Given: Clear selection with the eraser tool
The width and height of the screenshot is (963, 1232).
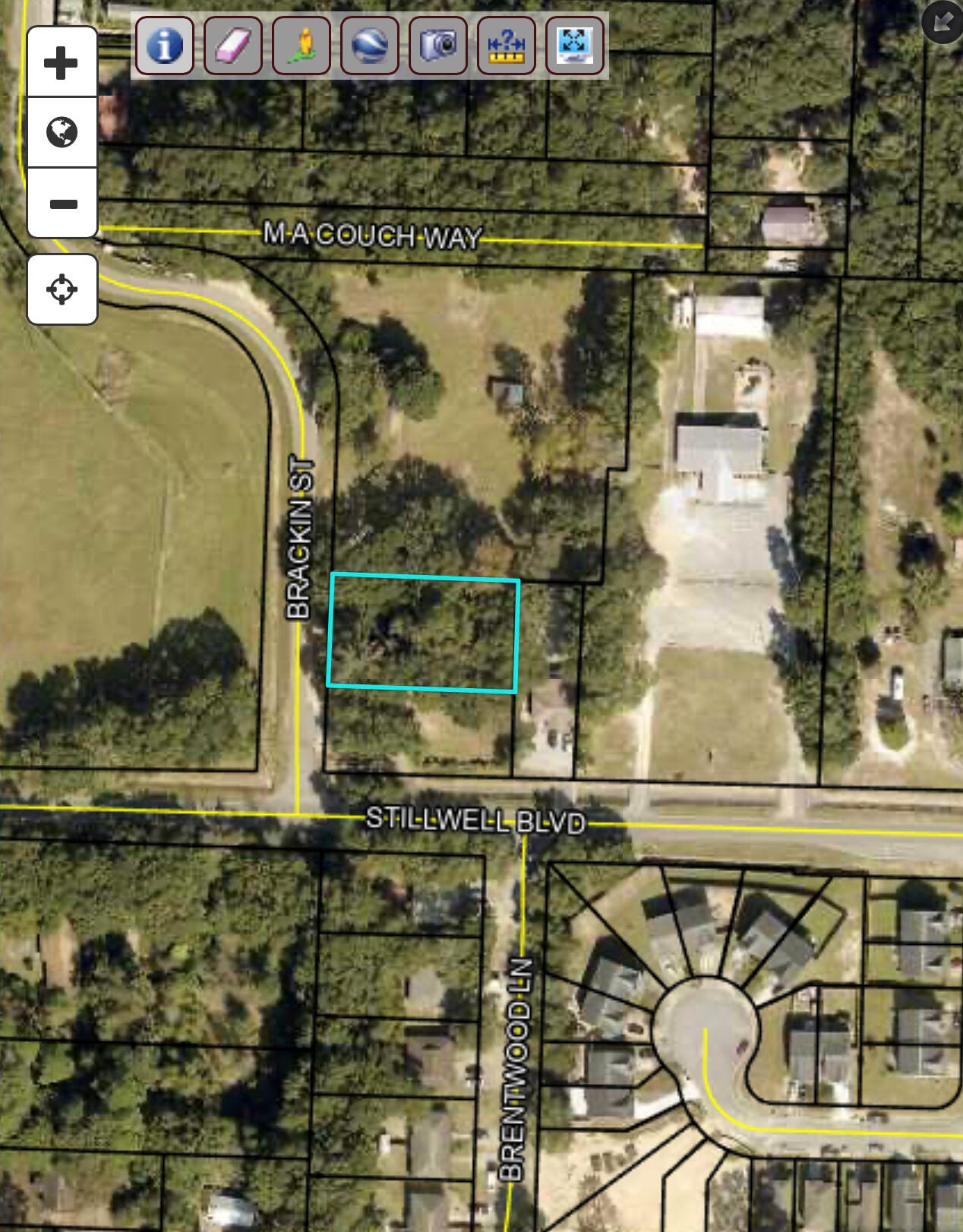Looking at the screenshot, I should pos(233,46).
